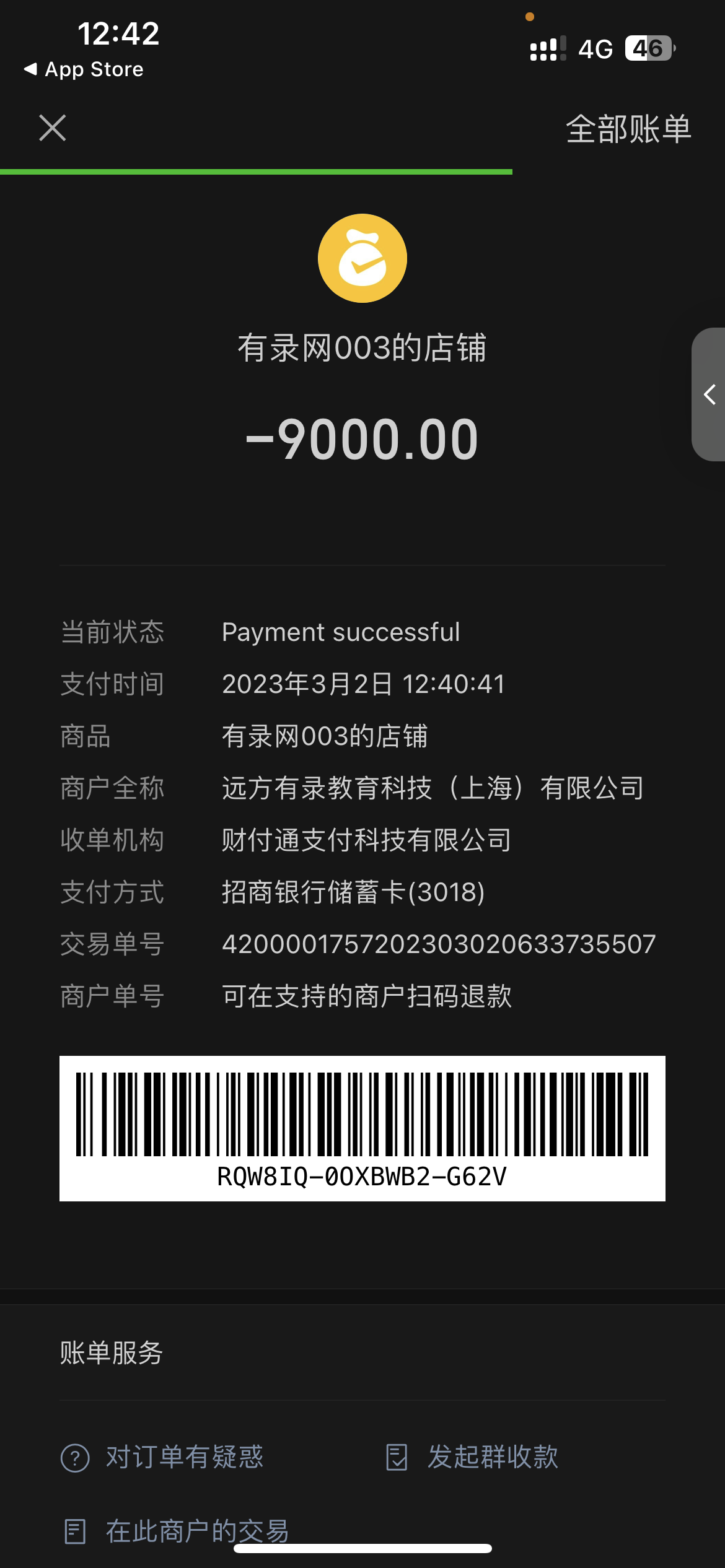The image size is (725, 1568).
Task: Start a group collection via 发起群收款
Action: click(x=472, y=1457)
